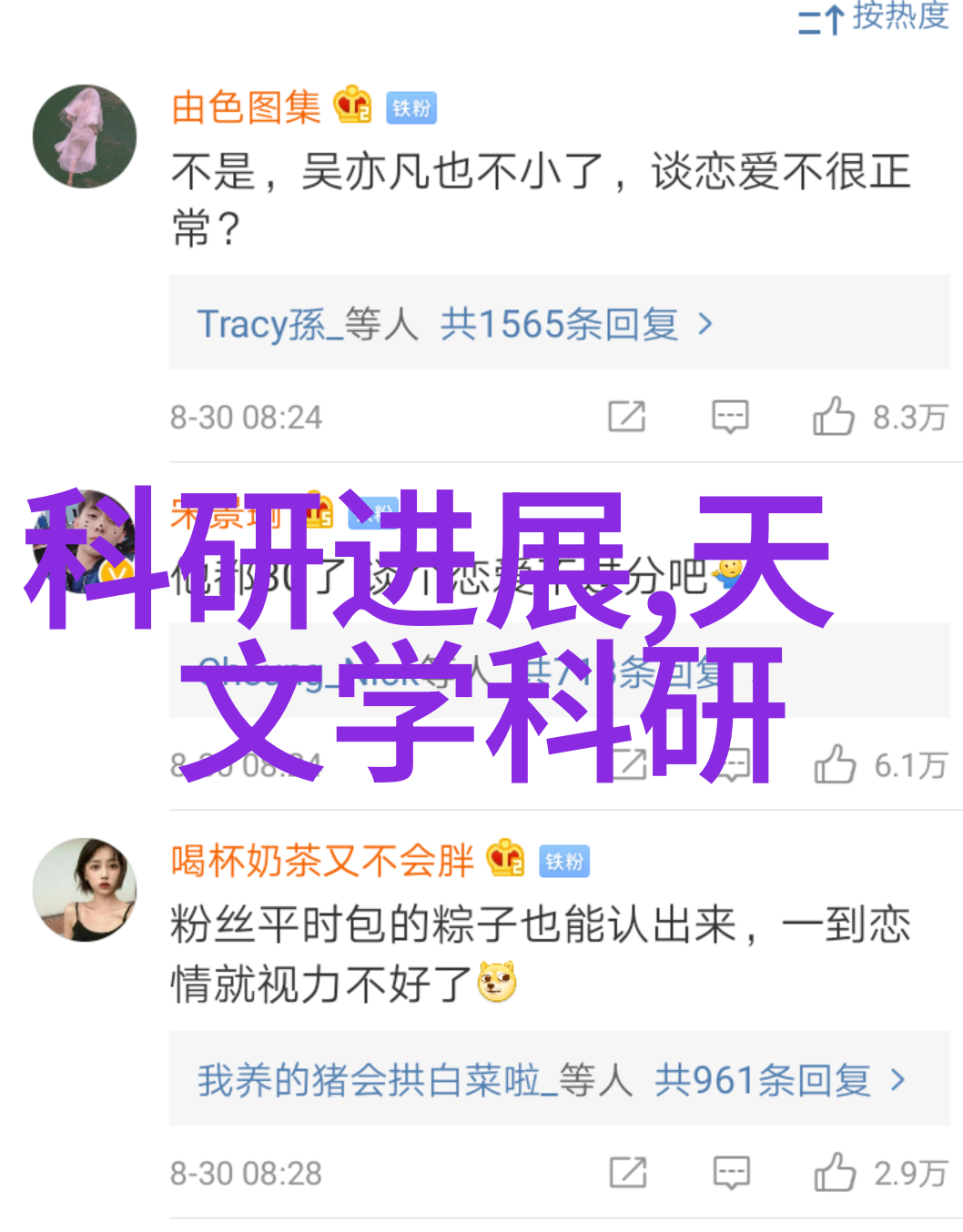Like the comment with 2.9万 likes
The height and width of the screenshot is (1232, 963).
[x=835, y=1173]
